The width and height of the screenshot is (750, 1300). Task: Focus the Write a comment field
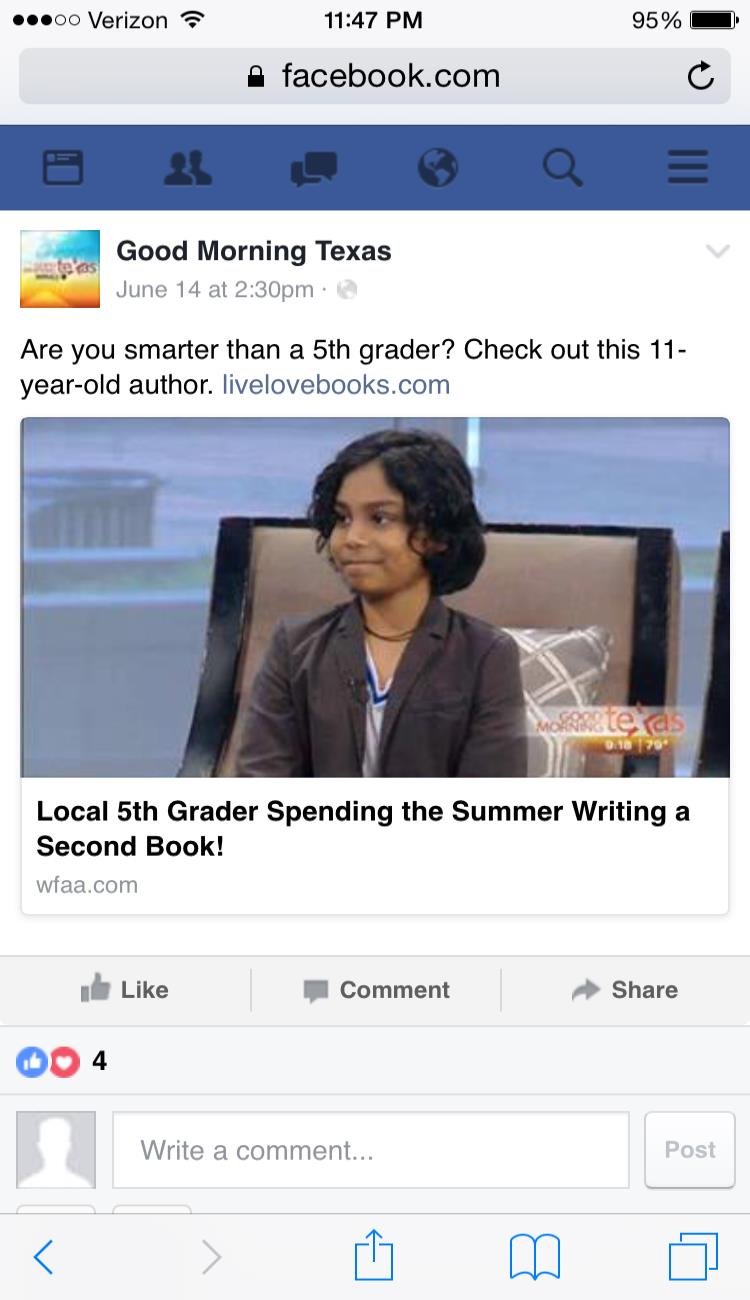click(370, 1150)
